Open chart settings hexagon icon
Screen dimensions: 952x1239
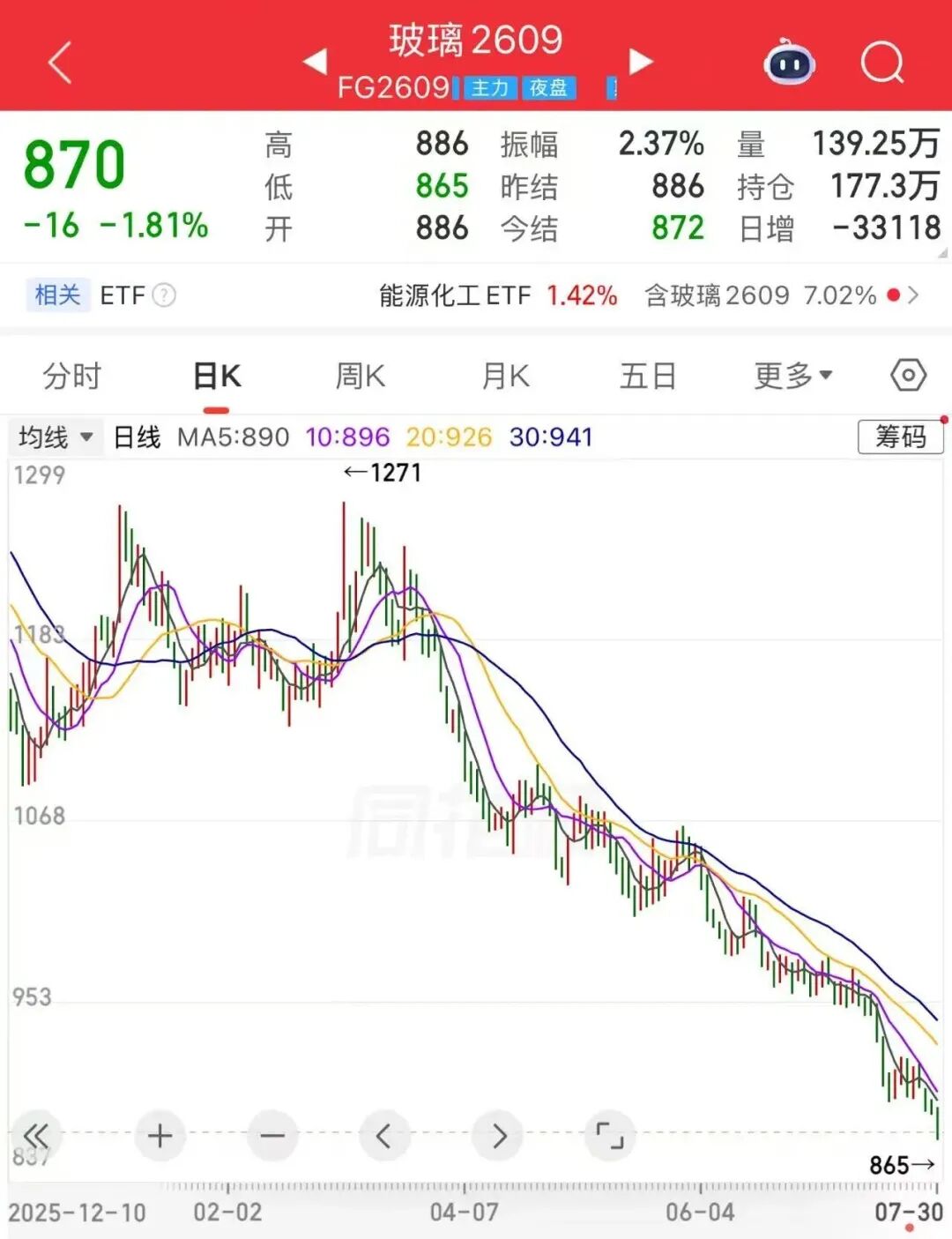tap(908, 376)
